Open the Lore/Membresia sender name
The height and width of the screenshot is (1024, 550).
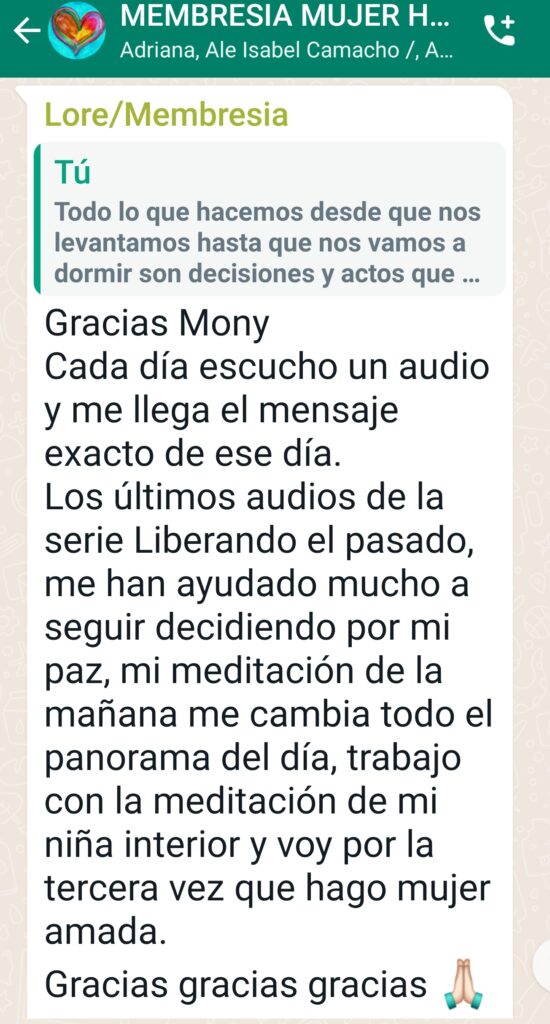click(x=166, y=115)
